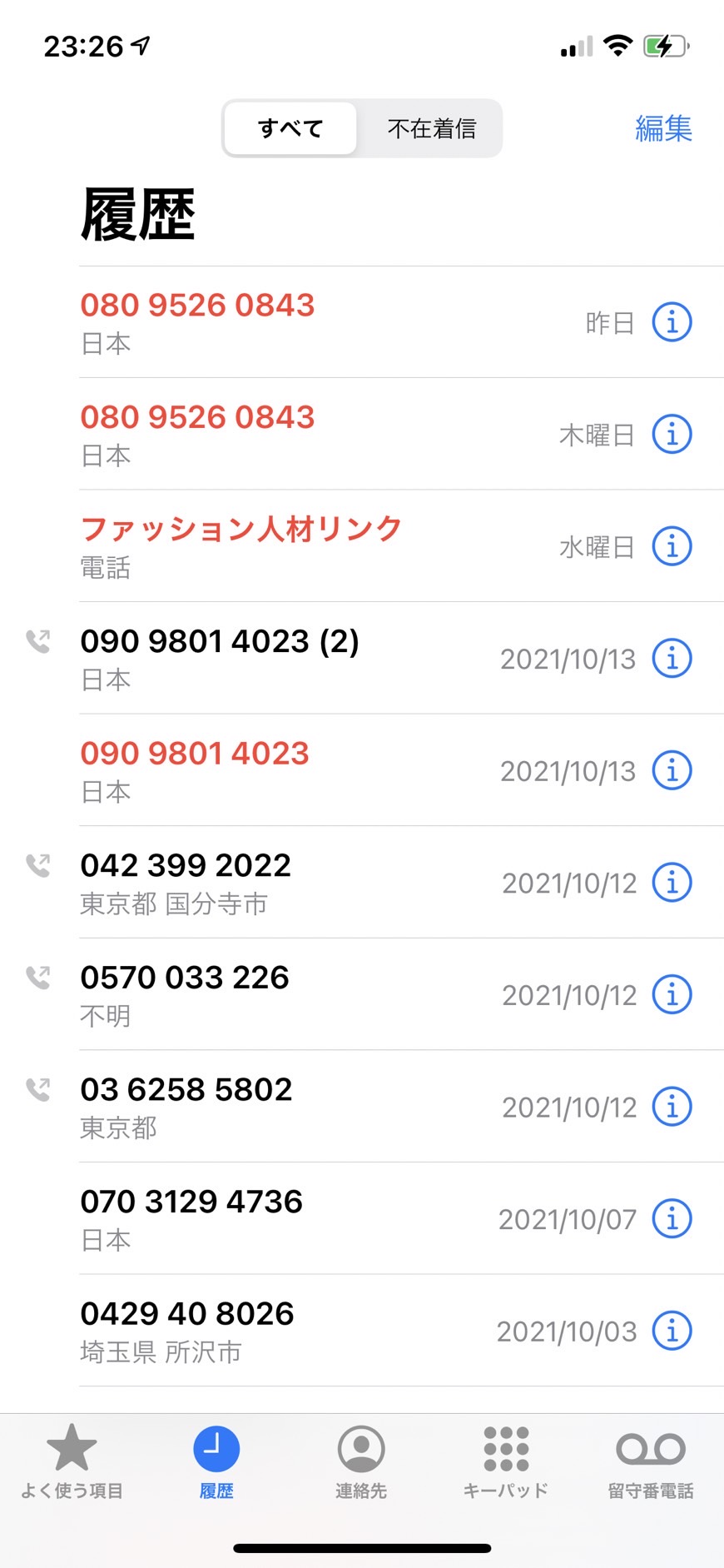Switch to the 不在着信 segment
The width and height of the screenshot is (724, 1568).
(x=431, y=128)
